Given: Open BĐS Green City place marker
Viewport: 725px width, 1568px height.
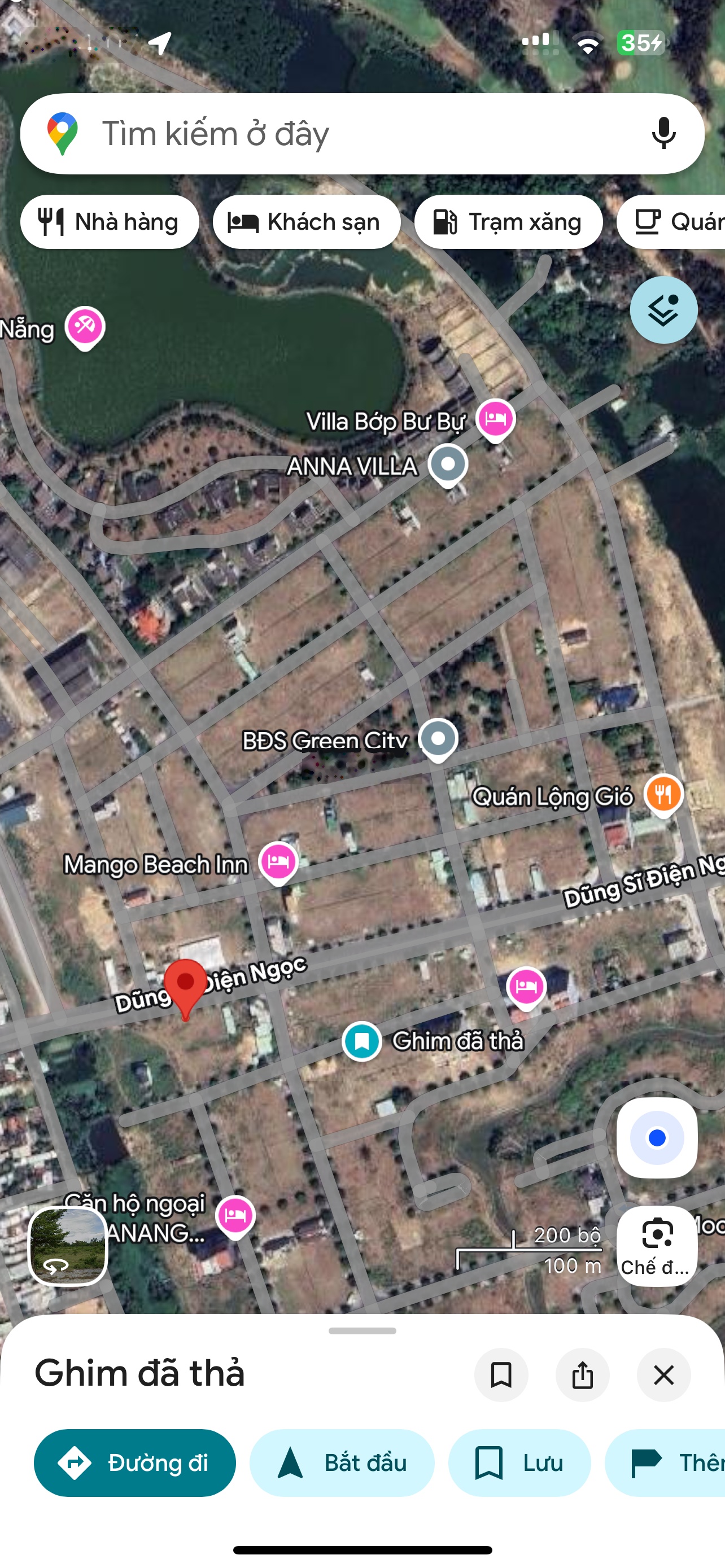Looking at the screenshot, I should [x=438, y=739].
